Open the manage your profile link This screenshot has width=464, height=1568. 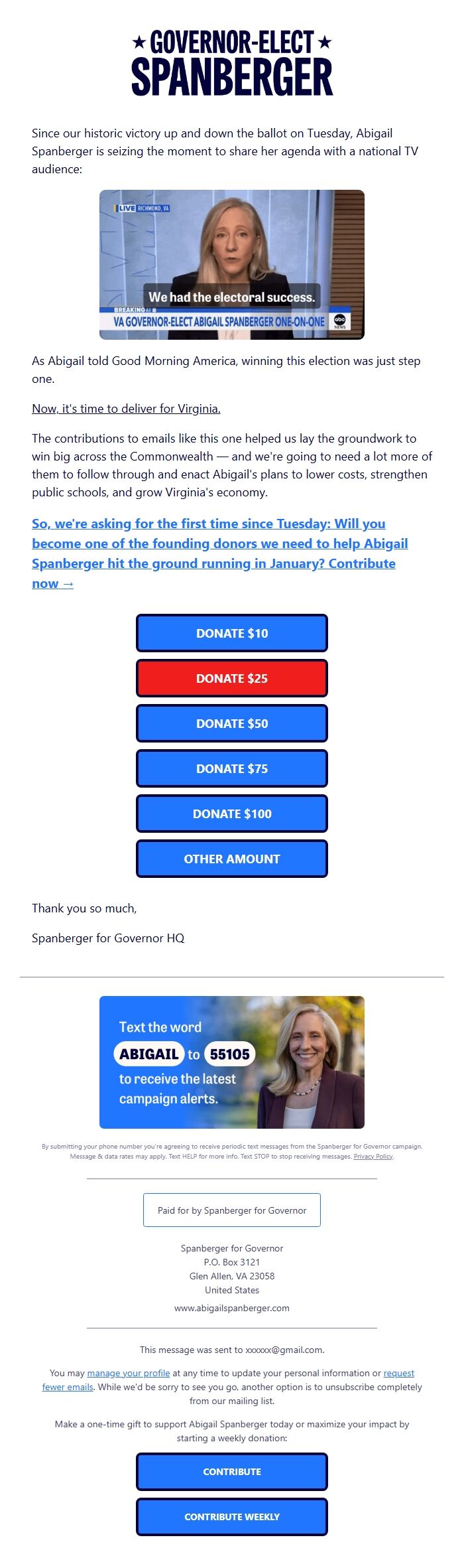[129, 1373]
